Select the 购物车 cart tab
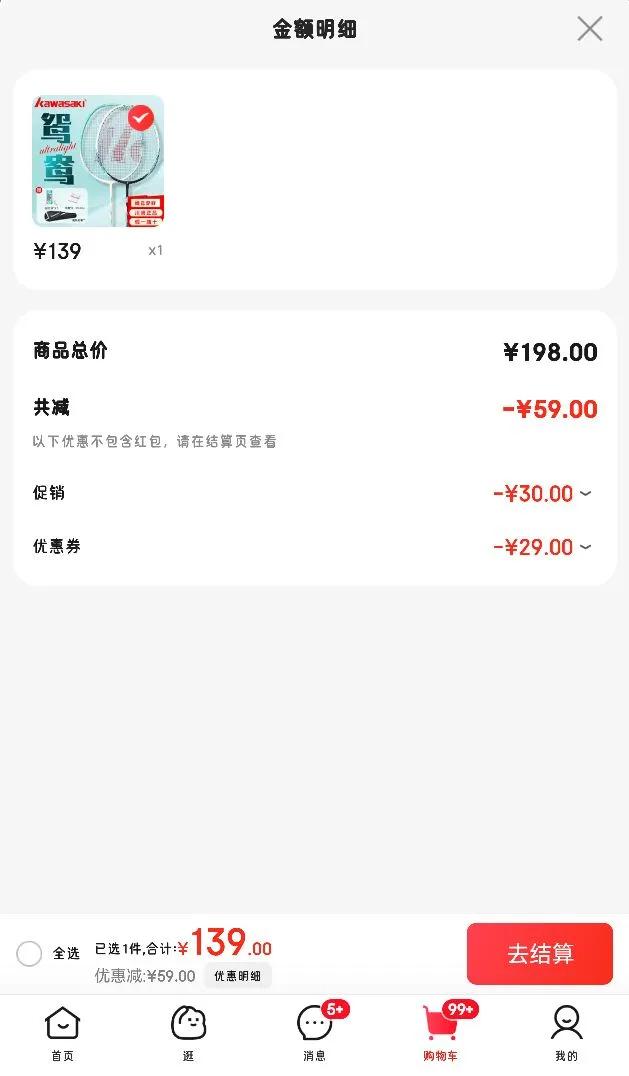 440,1032
